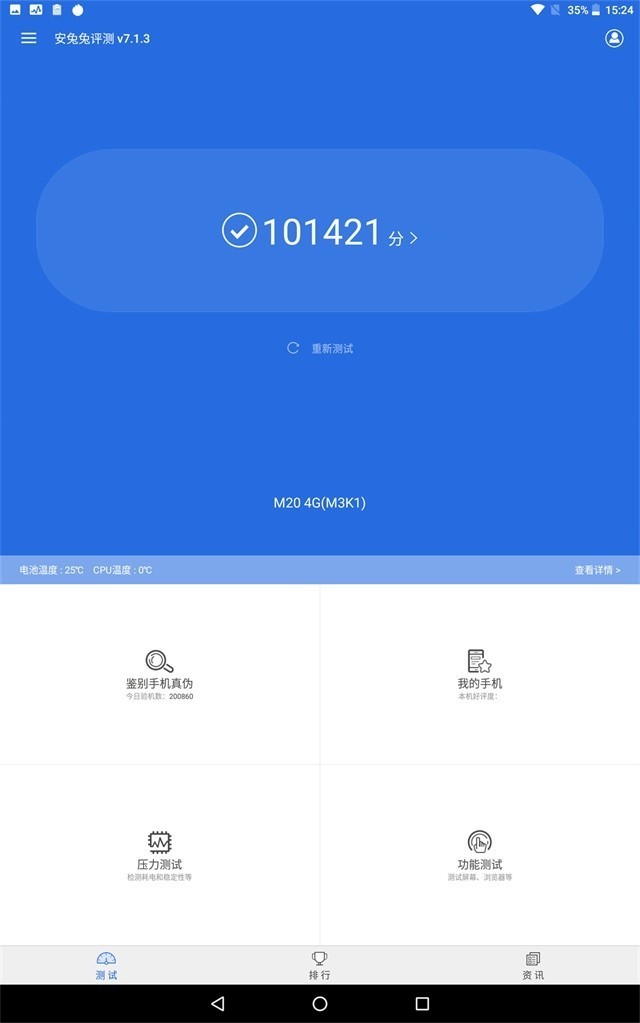Viewport: 640px width, 1023px height.
Task: Open the user account profile icon
Action: pos(614,38)
